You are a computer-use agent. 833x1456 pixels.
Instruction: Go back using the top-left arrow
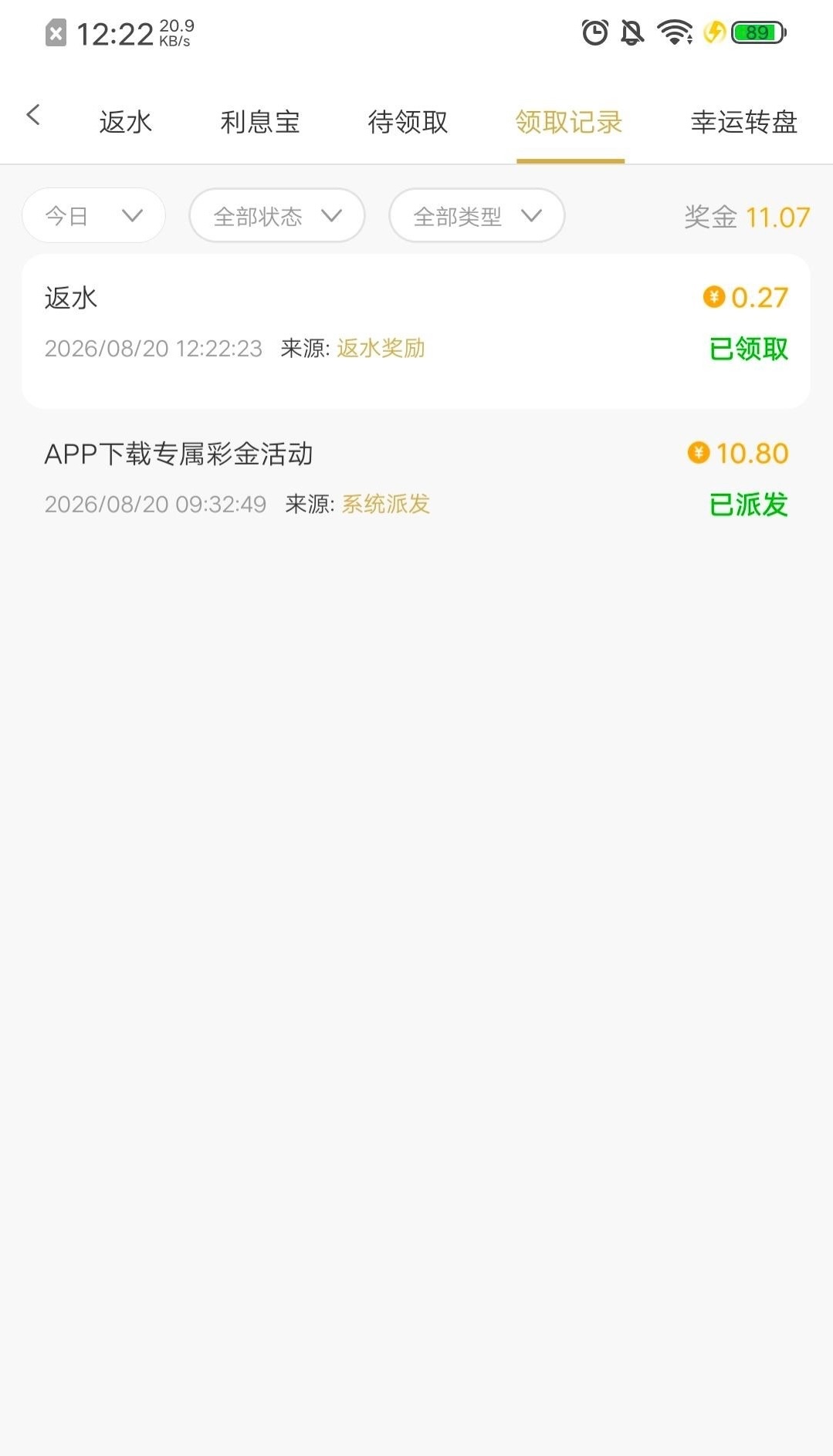(33, 116)
